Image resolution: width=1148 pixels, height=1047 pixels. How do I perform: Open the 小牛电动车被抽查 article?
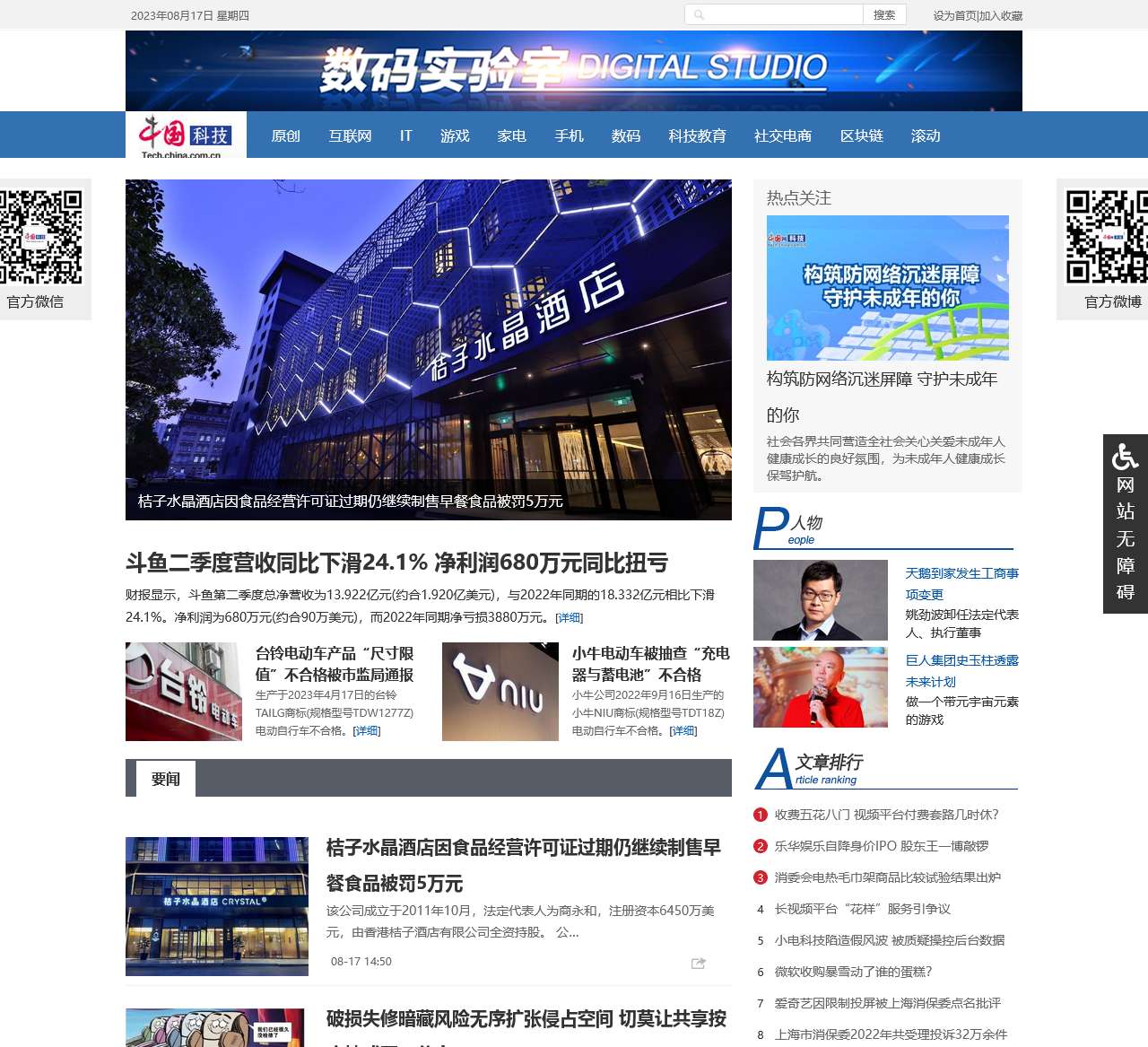click(x=650, y=664)
